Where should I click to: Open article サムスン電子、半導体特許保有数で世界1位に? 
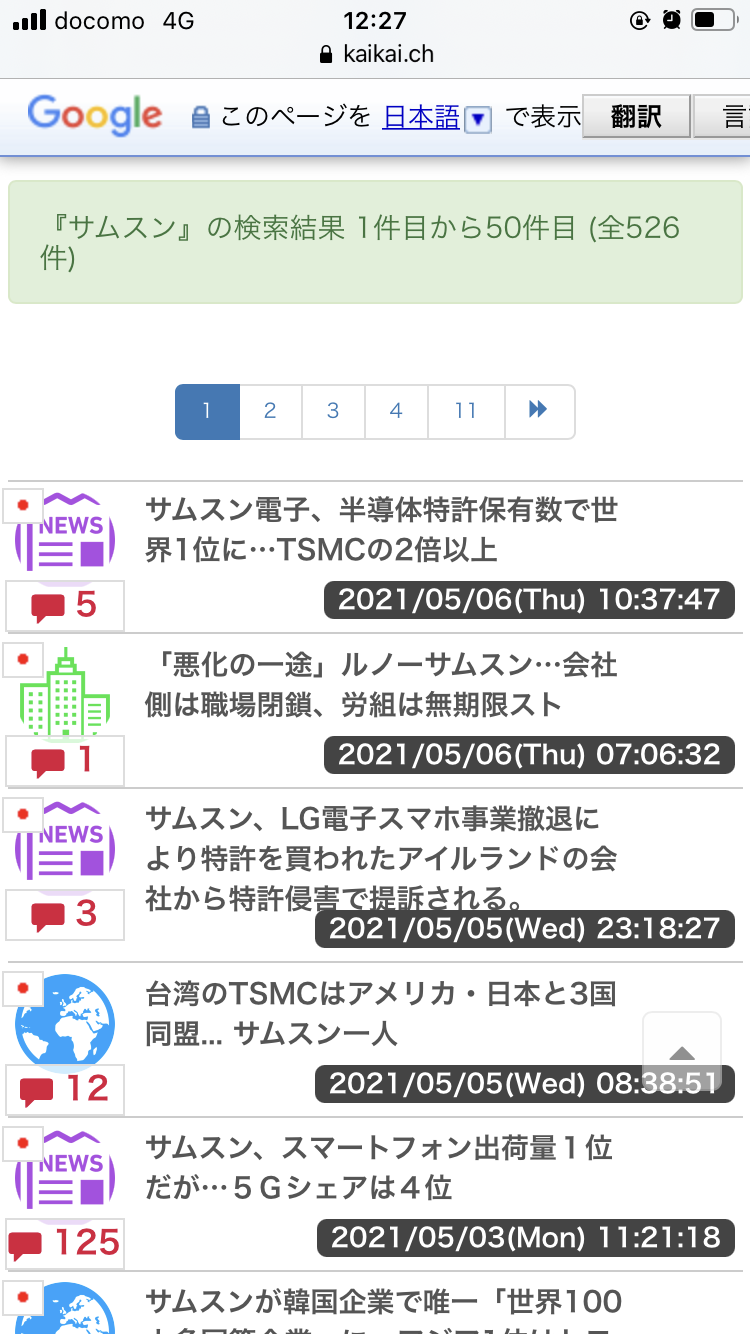coord(382,530)
